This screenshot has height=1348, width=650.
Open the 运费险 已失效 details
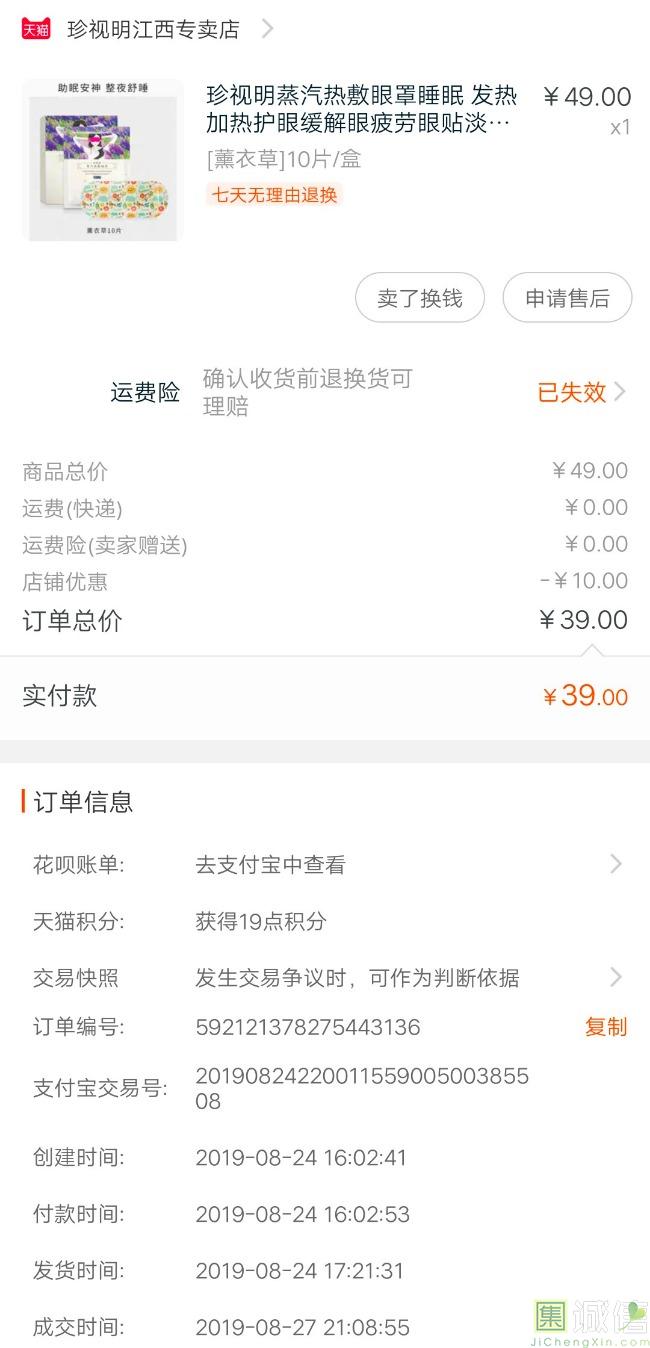point(580,392)
